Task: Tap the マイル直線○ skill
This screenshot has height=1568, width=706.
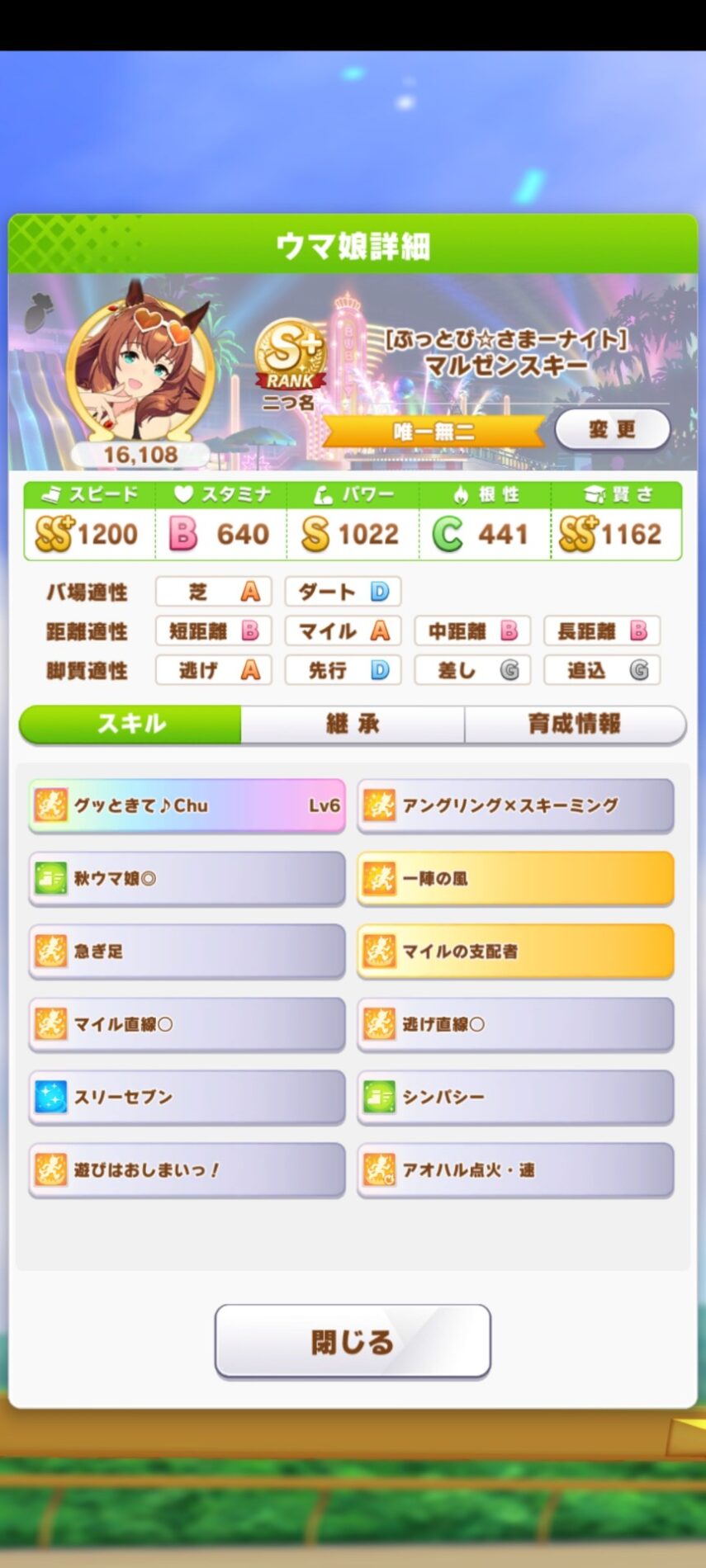Action: click(187, 1024)
